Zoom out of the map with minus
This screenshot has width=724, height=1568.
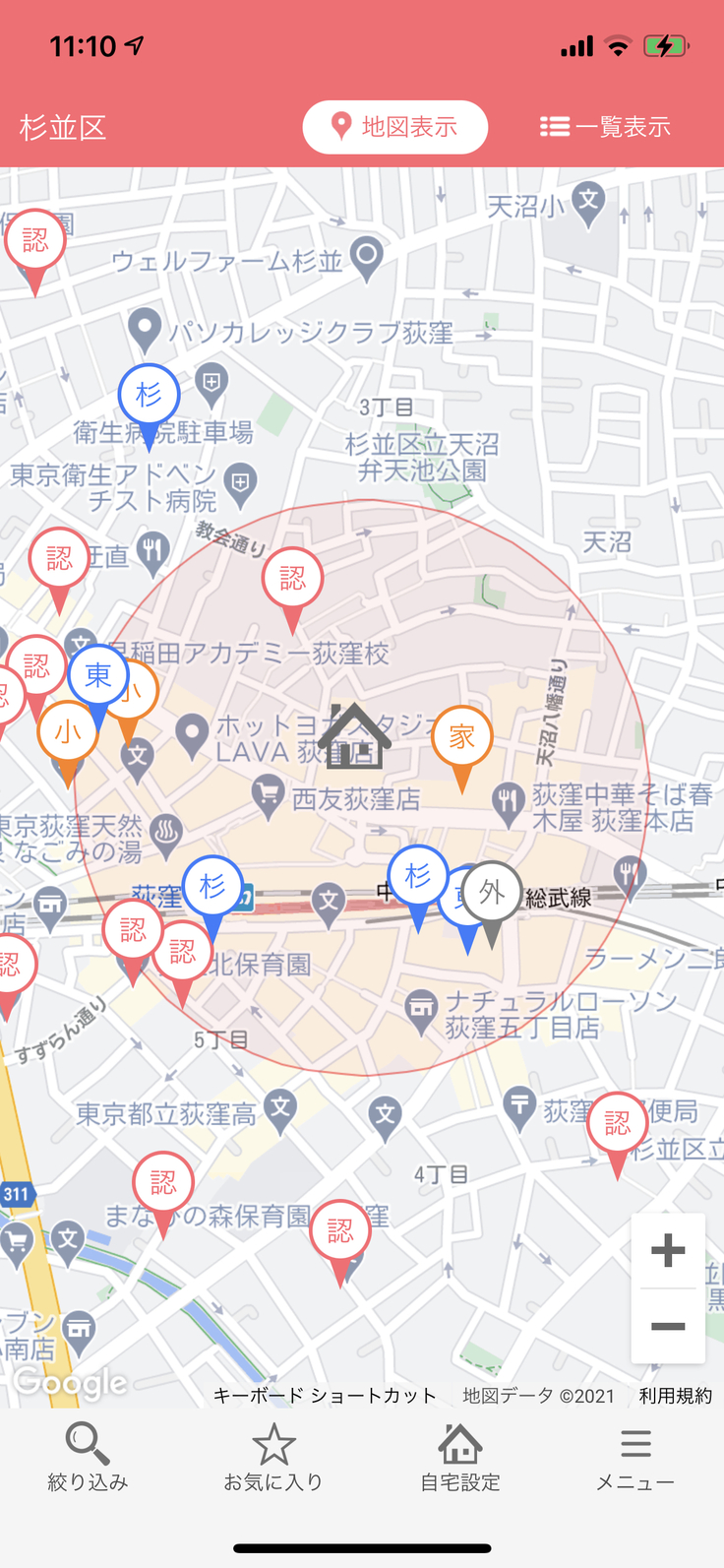click(668, 1326)
